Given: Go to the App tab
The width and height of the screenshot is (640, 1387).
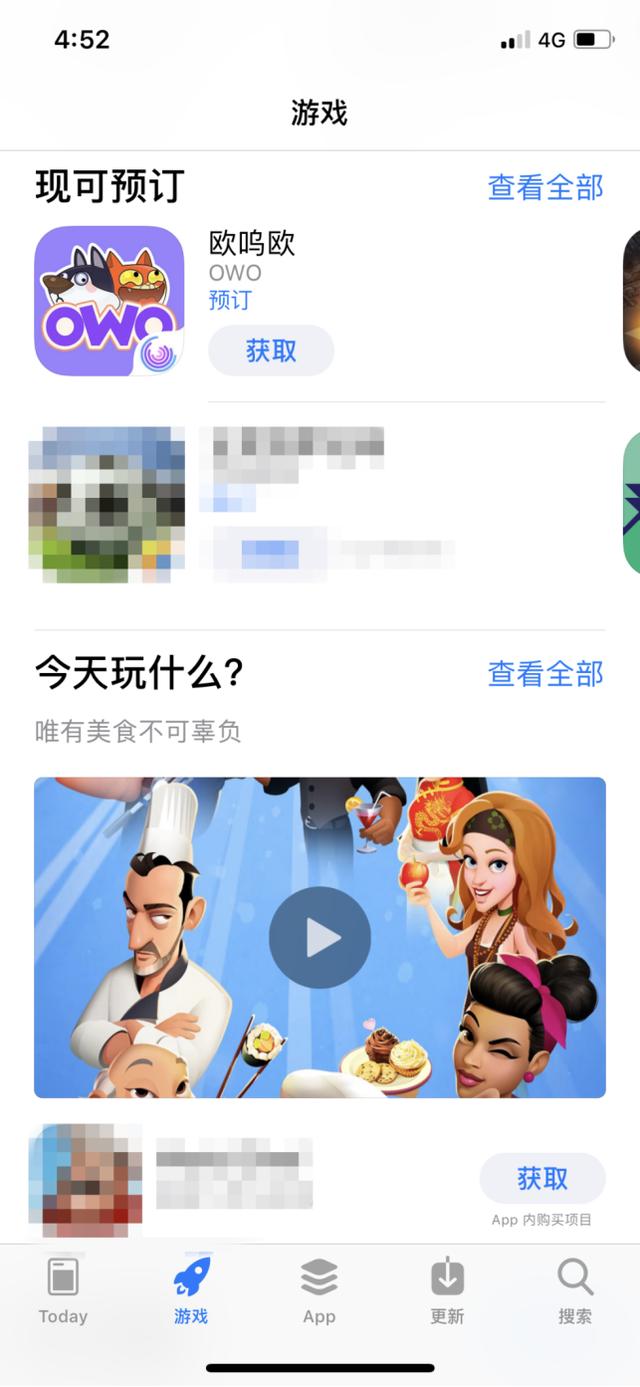Looking at the screenshot, I should (x=319, y=1290).
